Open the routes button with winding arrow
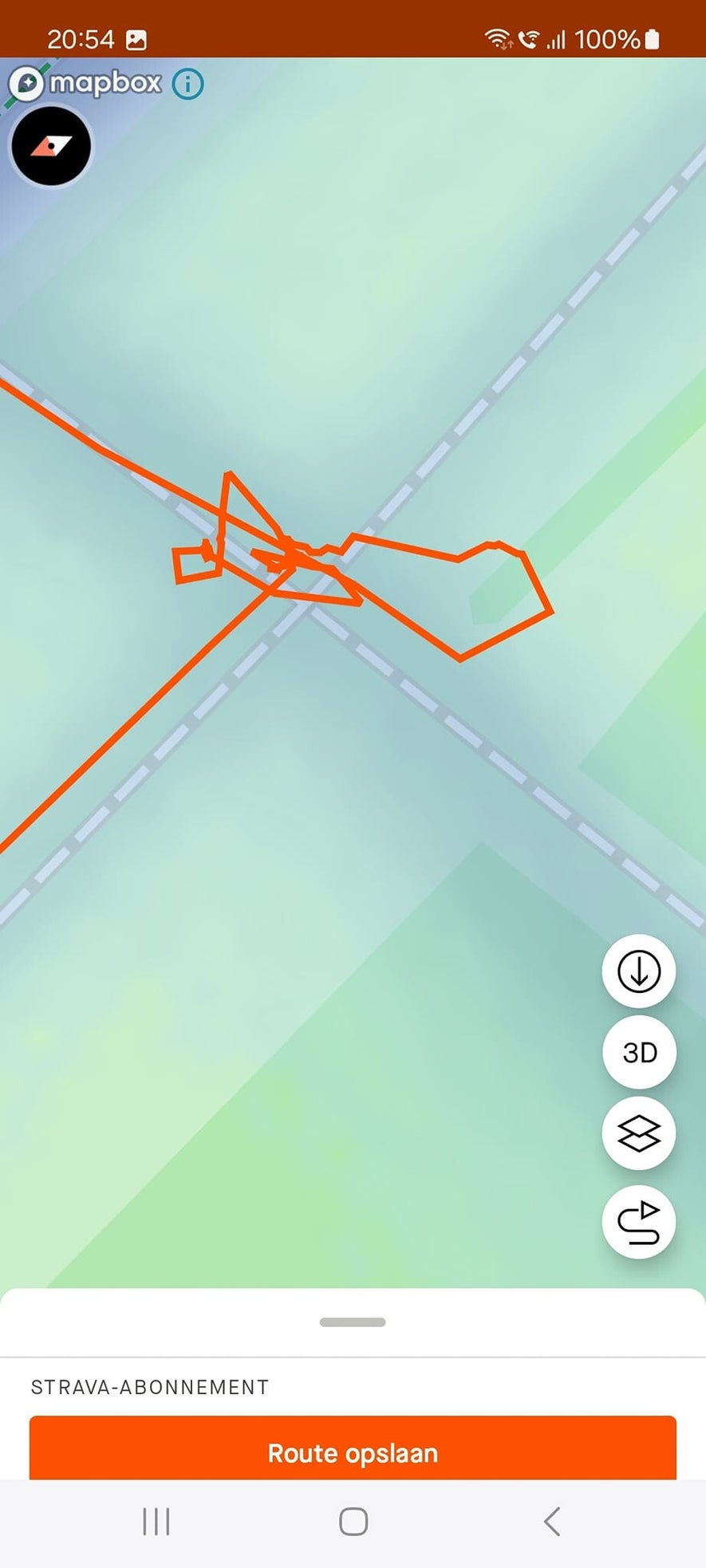 (x=639, y=1223)
